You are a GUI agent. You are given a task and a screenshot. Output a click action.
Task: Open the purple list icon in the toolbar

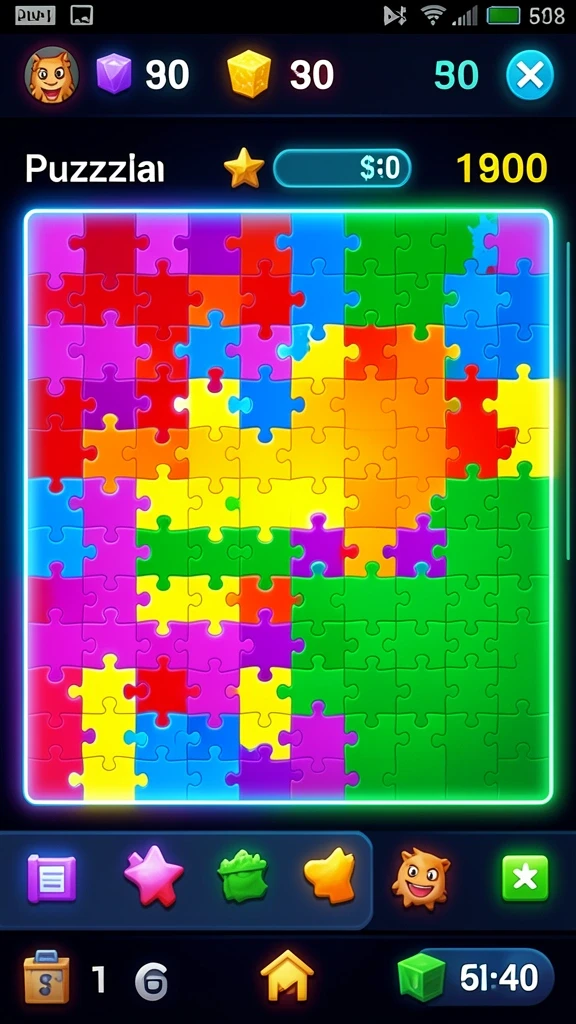[52, 878]
